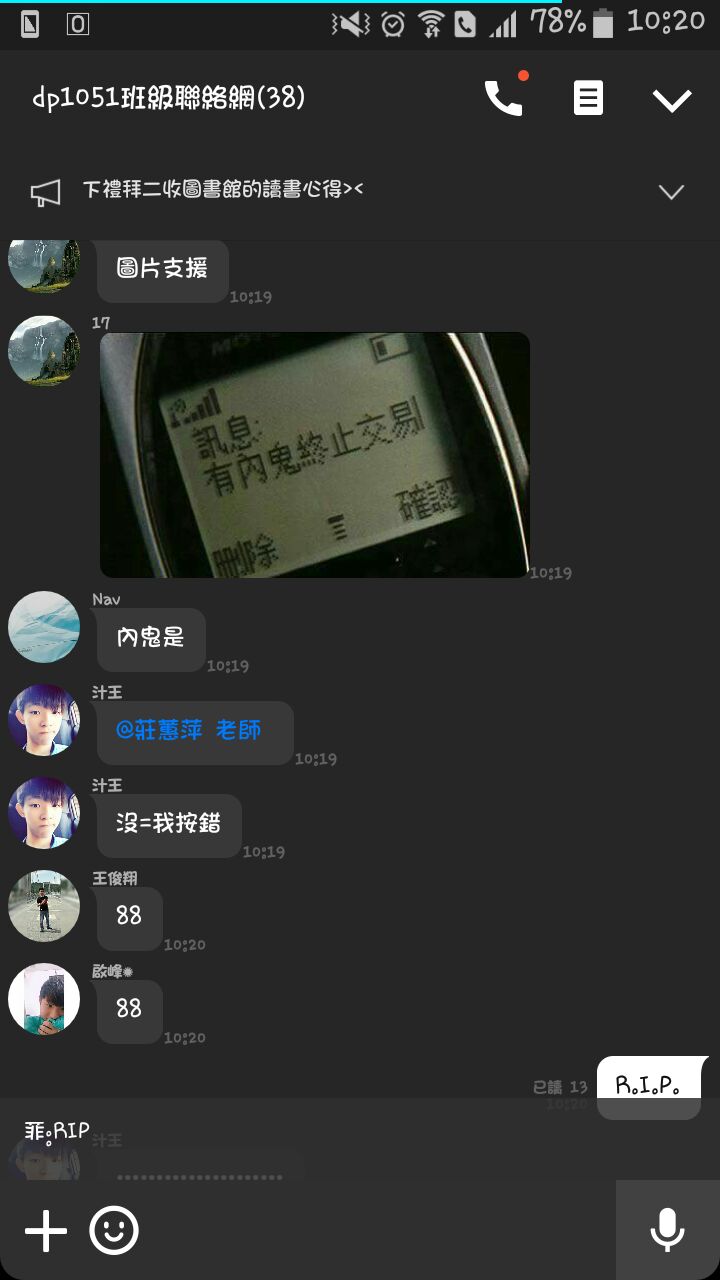The width and height of the screenshot is (720, 1280).
Task: Open 王俊翔's profile avatar
Action: pos(44,906)
